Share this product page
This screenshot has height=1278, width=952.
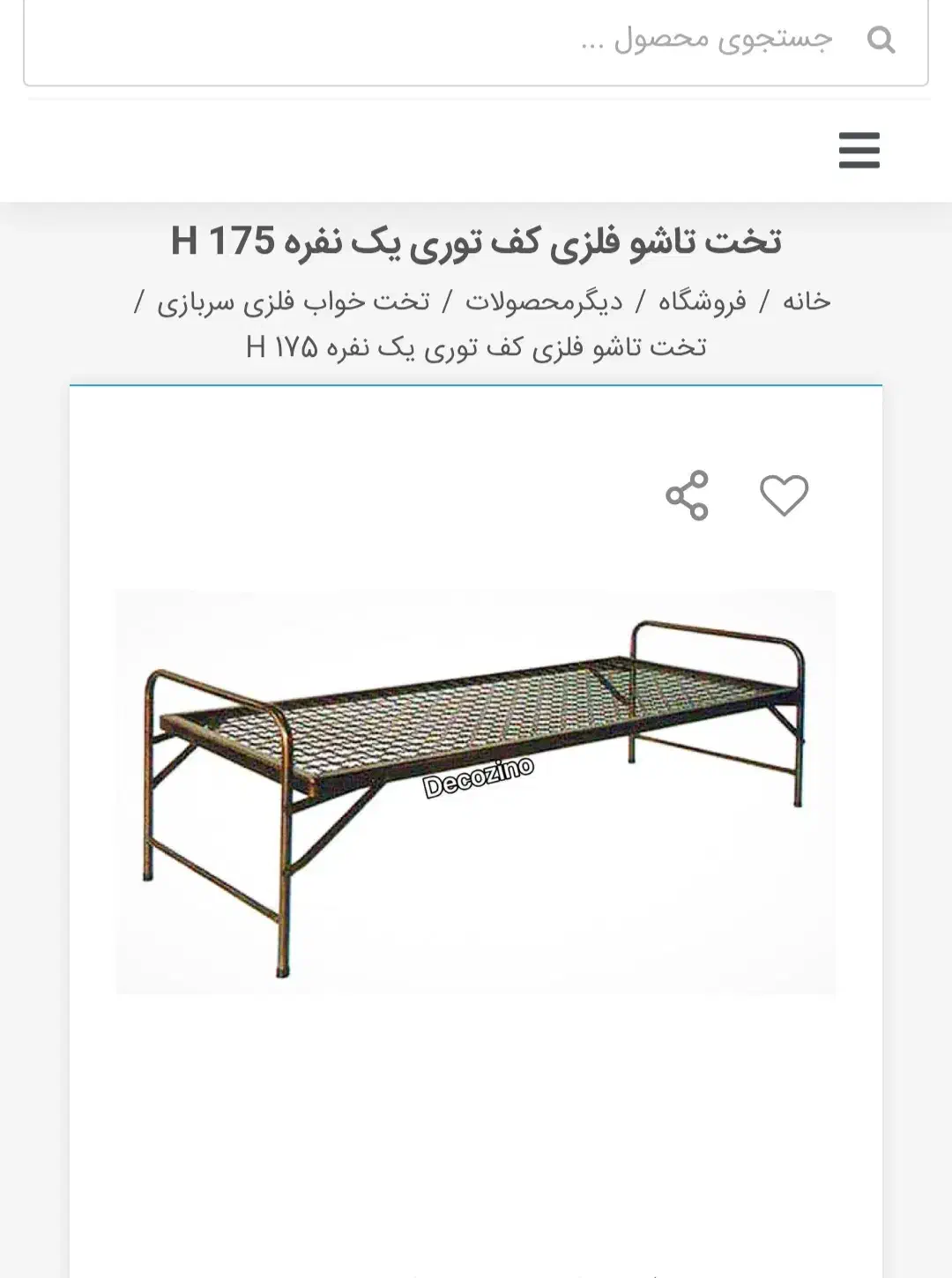click(x=688, y=494)
